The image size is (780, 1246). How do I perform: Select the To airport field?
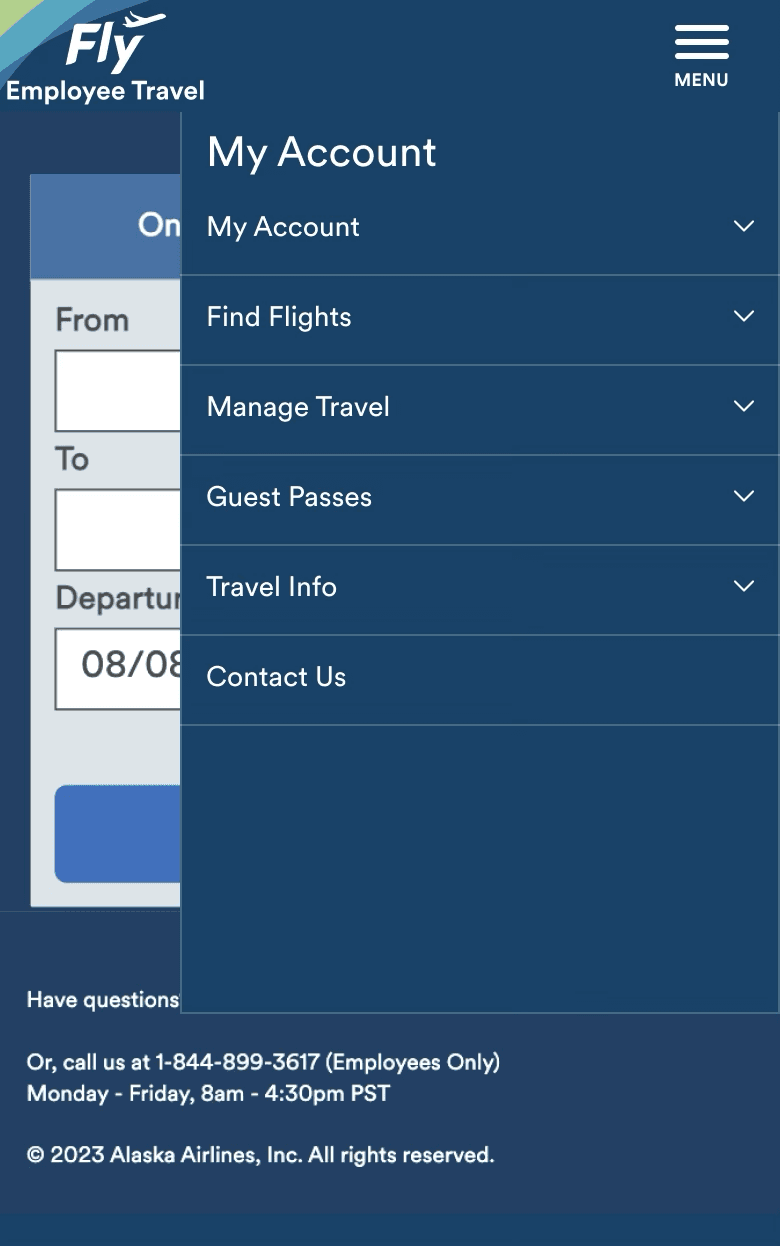pyautogui.click(x=118, y=529)
